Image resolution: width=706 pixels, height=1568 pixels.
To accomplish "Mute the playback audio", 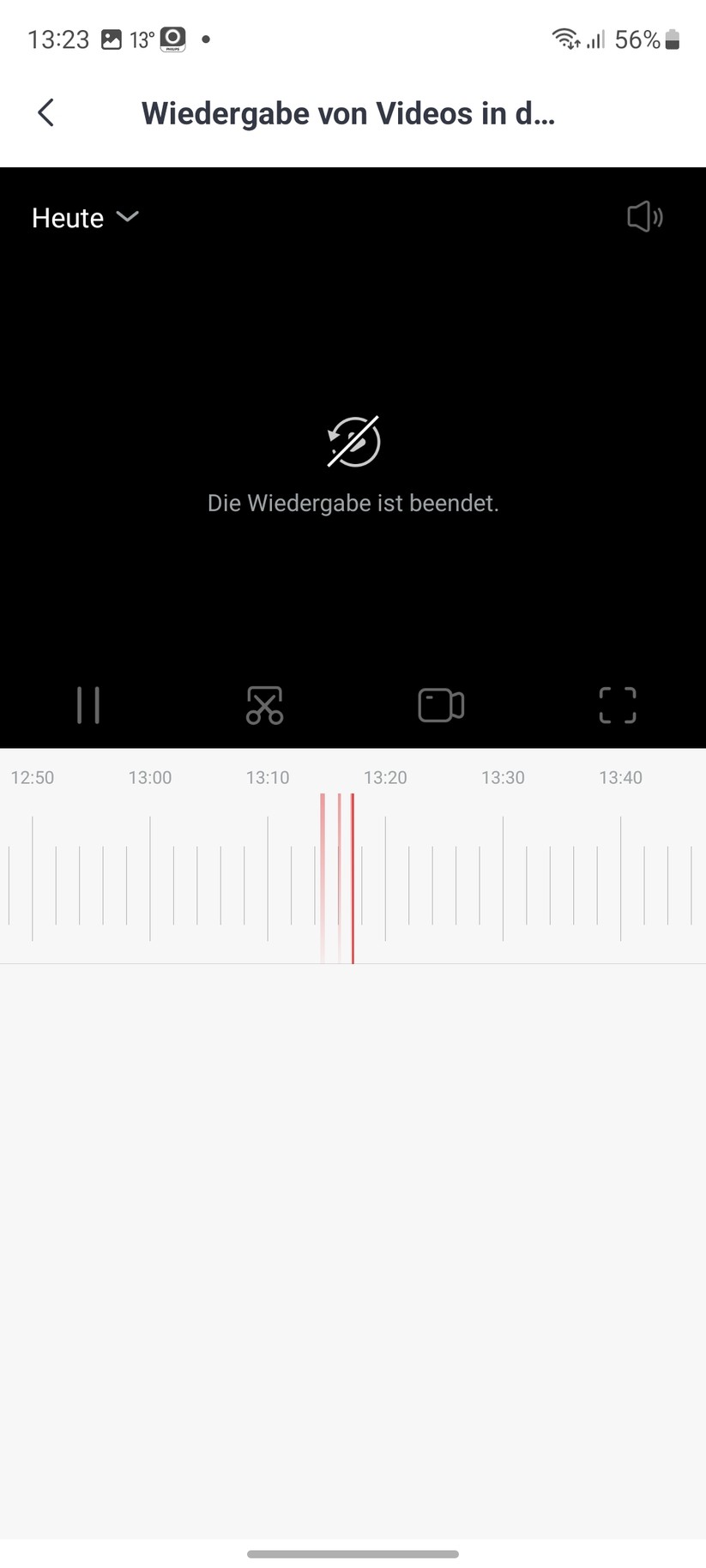I will pos(644,217).
